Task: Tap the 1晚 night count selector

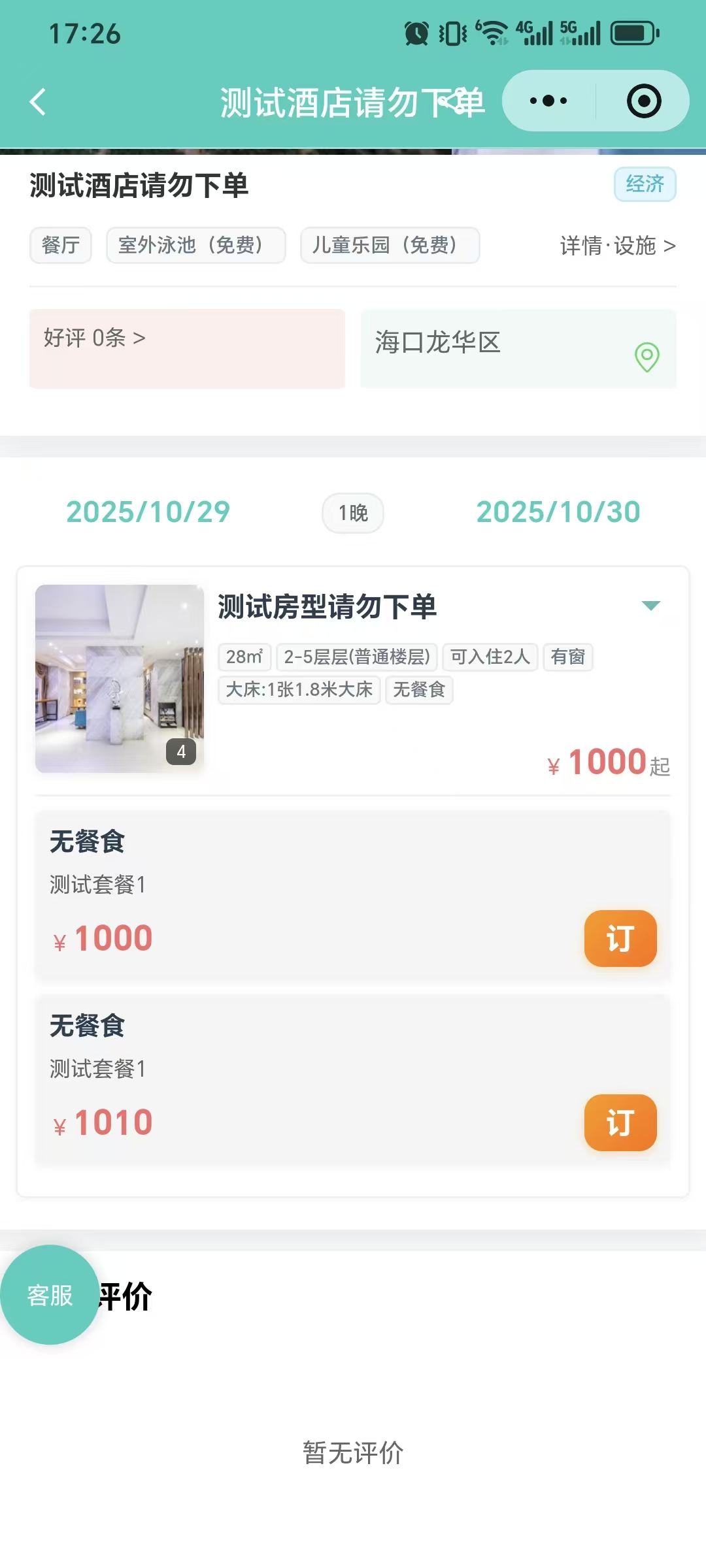Action: [352, 513]
